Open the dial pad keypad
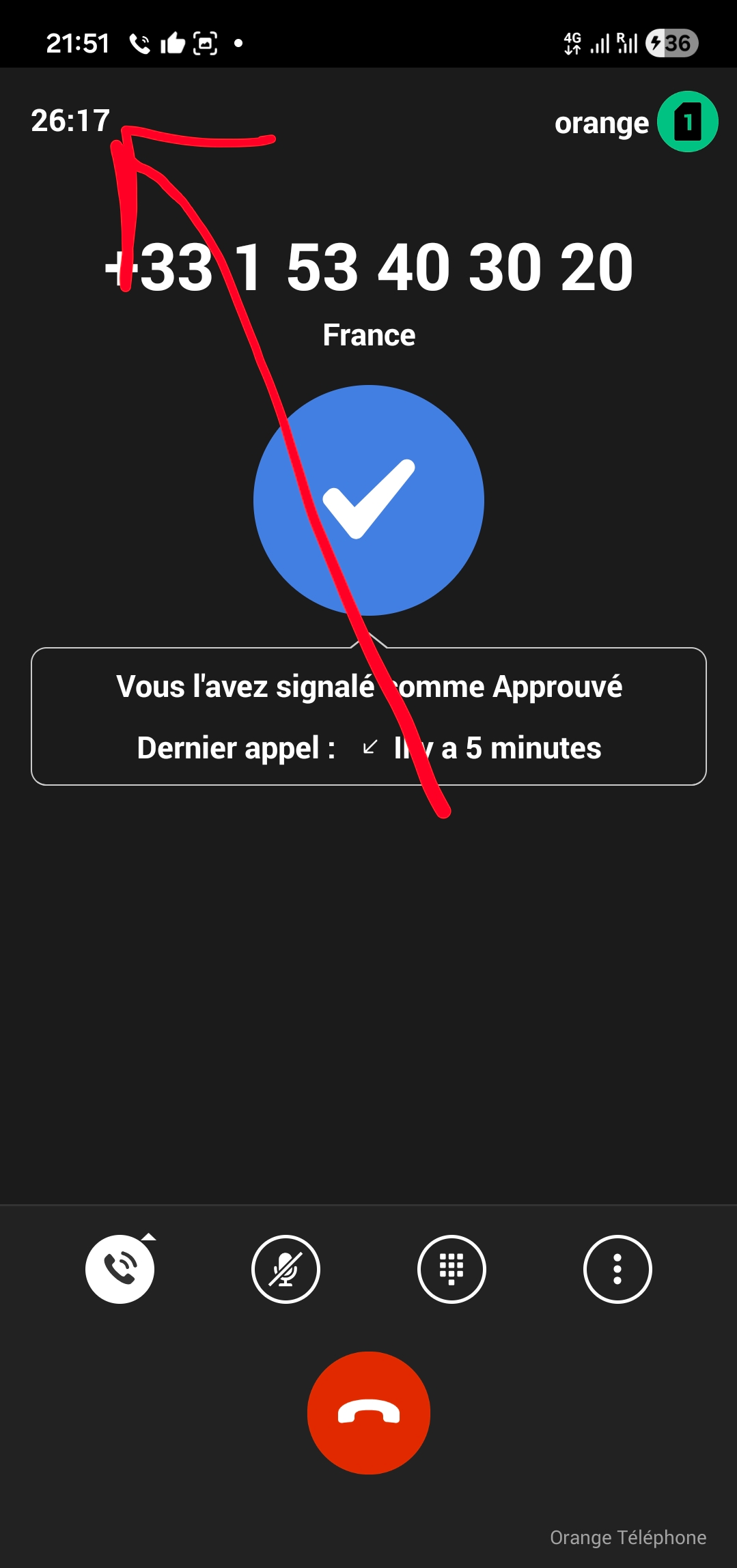 (451, 1269)
